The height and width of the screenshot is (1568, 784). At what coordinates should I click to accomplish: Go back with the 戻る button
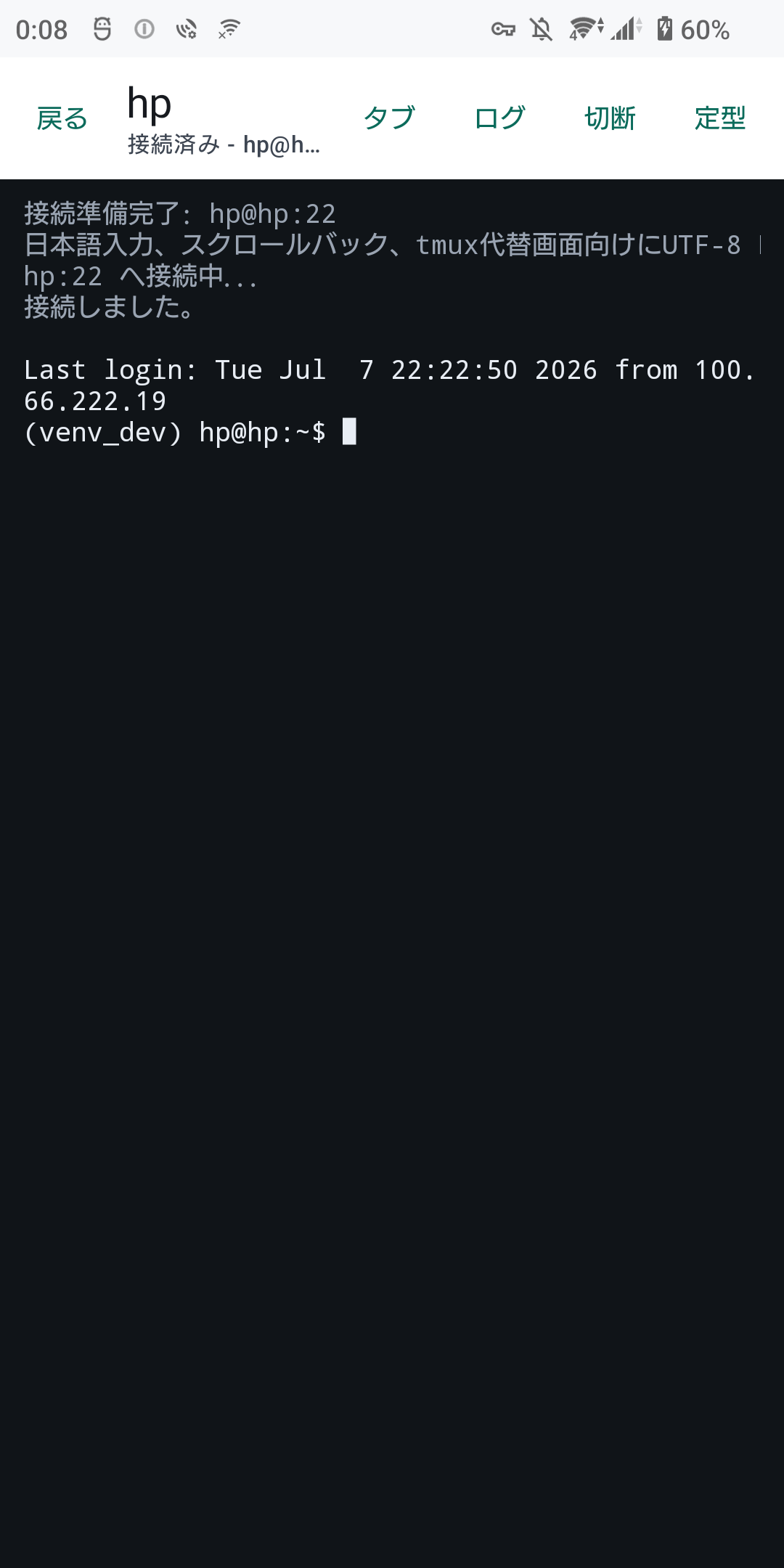[x=62, y=118]
